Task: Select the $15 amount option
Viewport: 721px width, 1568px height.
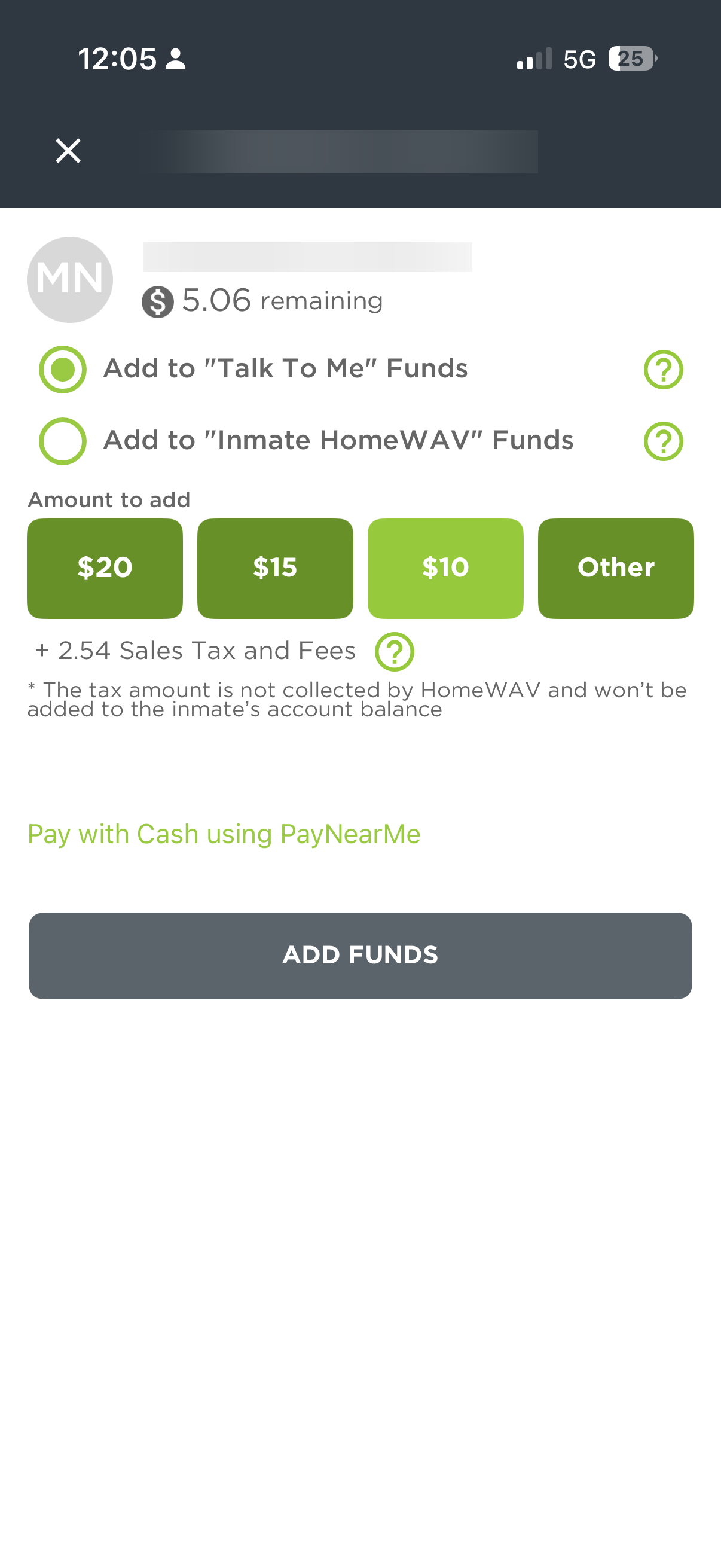Action: tap(275, 568)
